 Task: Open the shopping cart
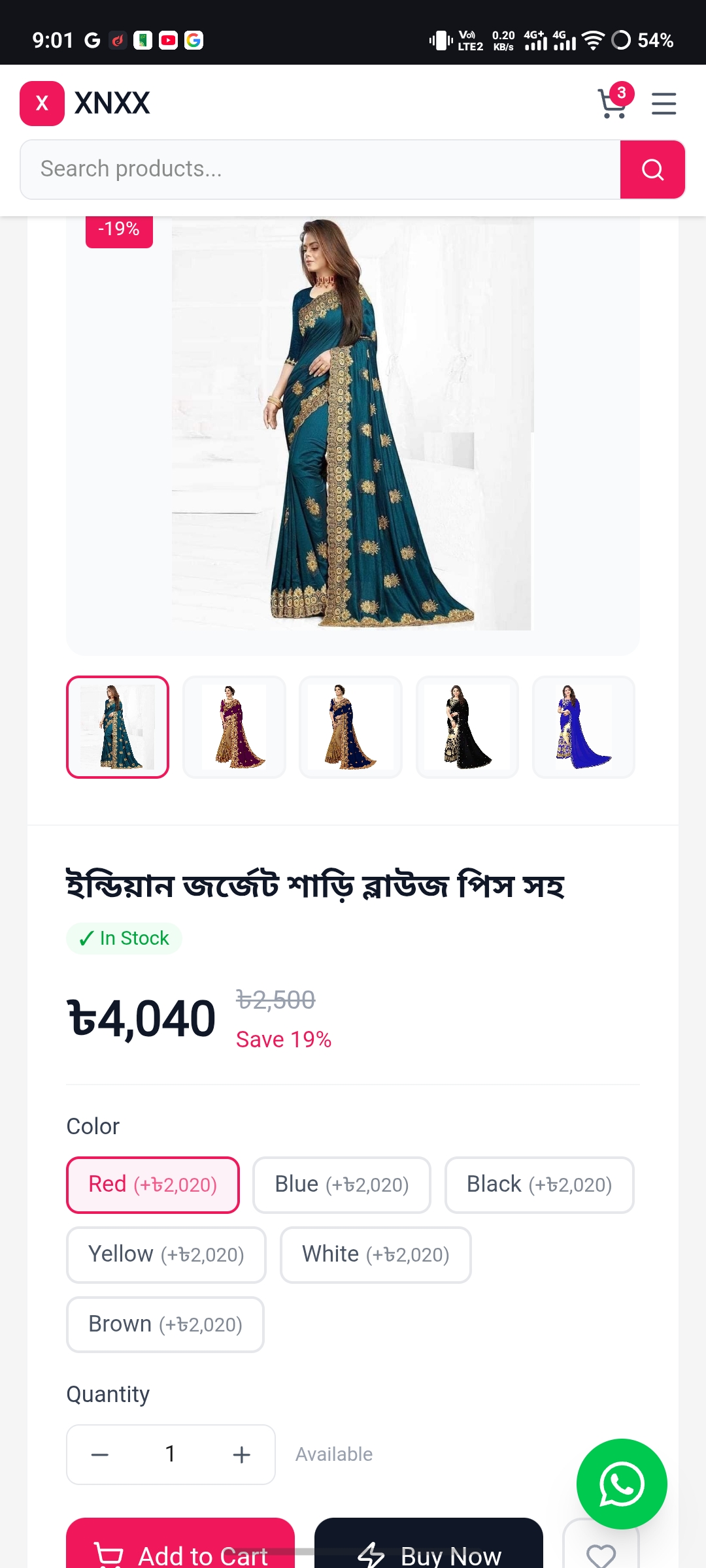(614, 103)
